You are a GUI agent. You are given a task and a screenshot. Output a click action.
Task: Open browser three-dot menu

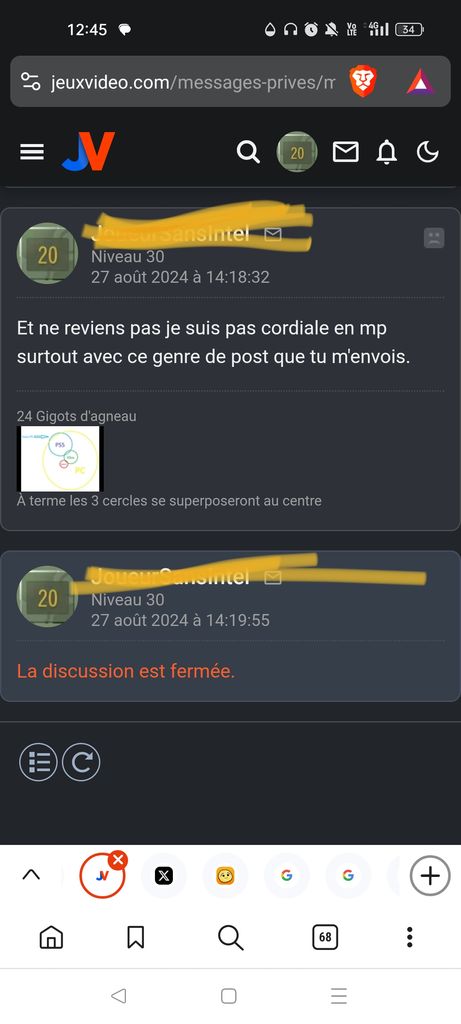pos(409,938)
